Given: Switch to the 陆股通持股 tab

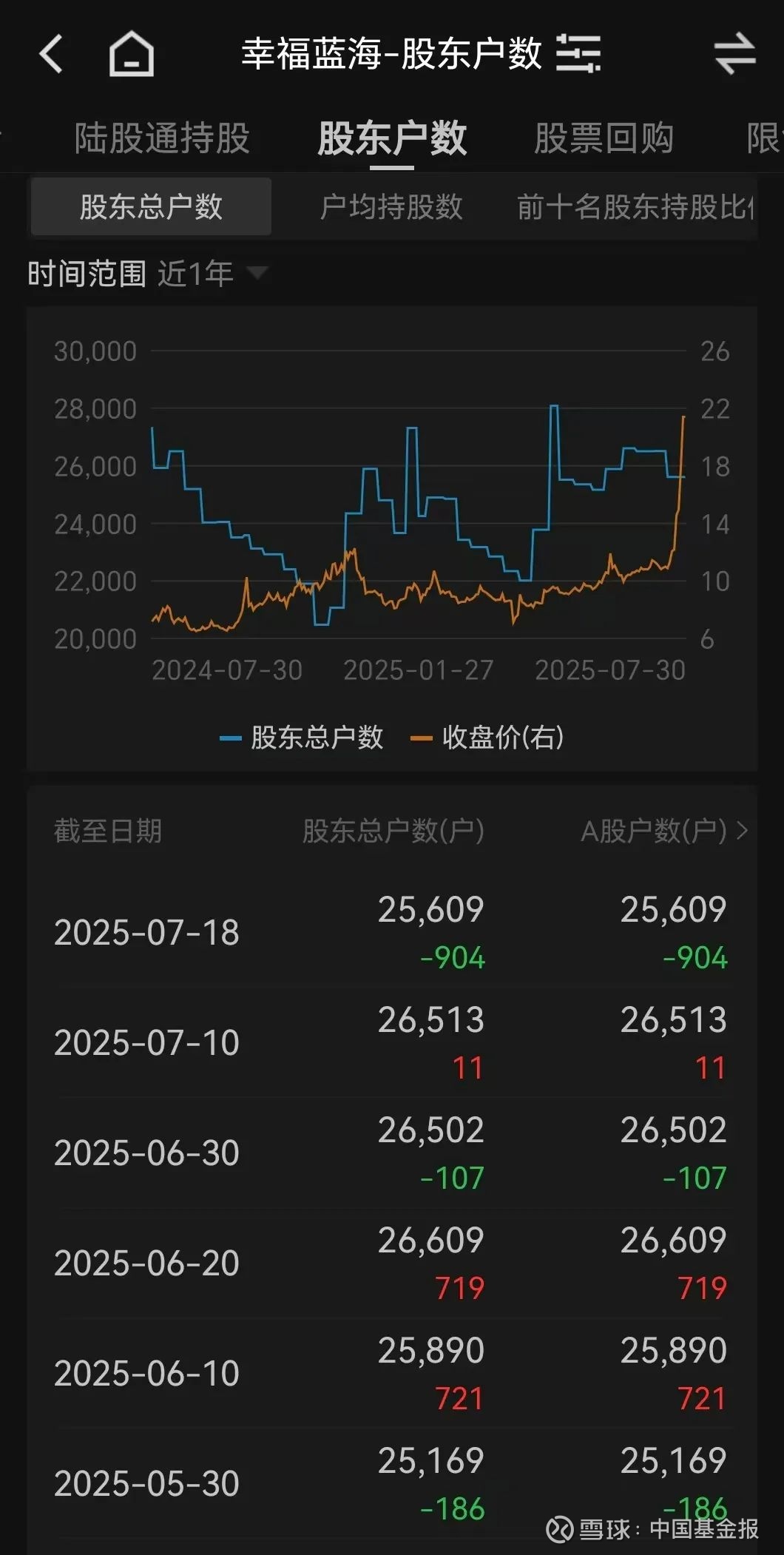Looking at the screenshot, I should 162,138.
